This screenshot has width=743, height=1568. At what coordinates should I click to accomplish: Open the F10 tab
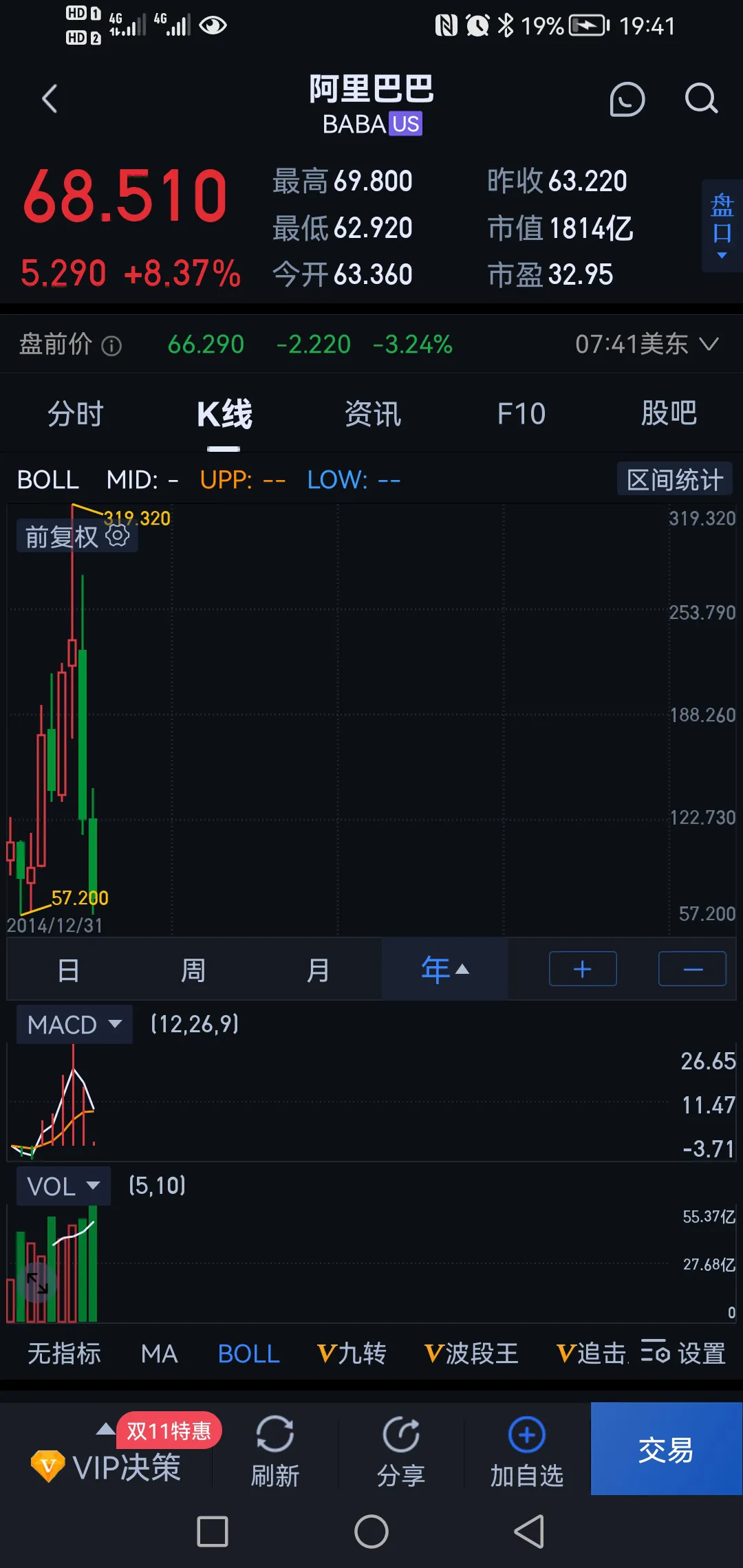(x=521, y=414)
